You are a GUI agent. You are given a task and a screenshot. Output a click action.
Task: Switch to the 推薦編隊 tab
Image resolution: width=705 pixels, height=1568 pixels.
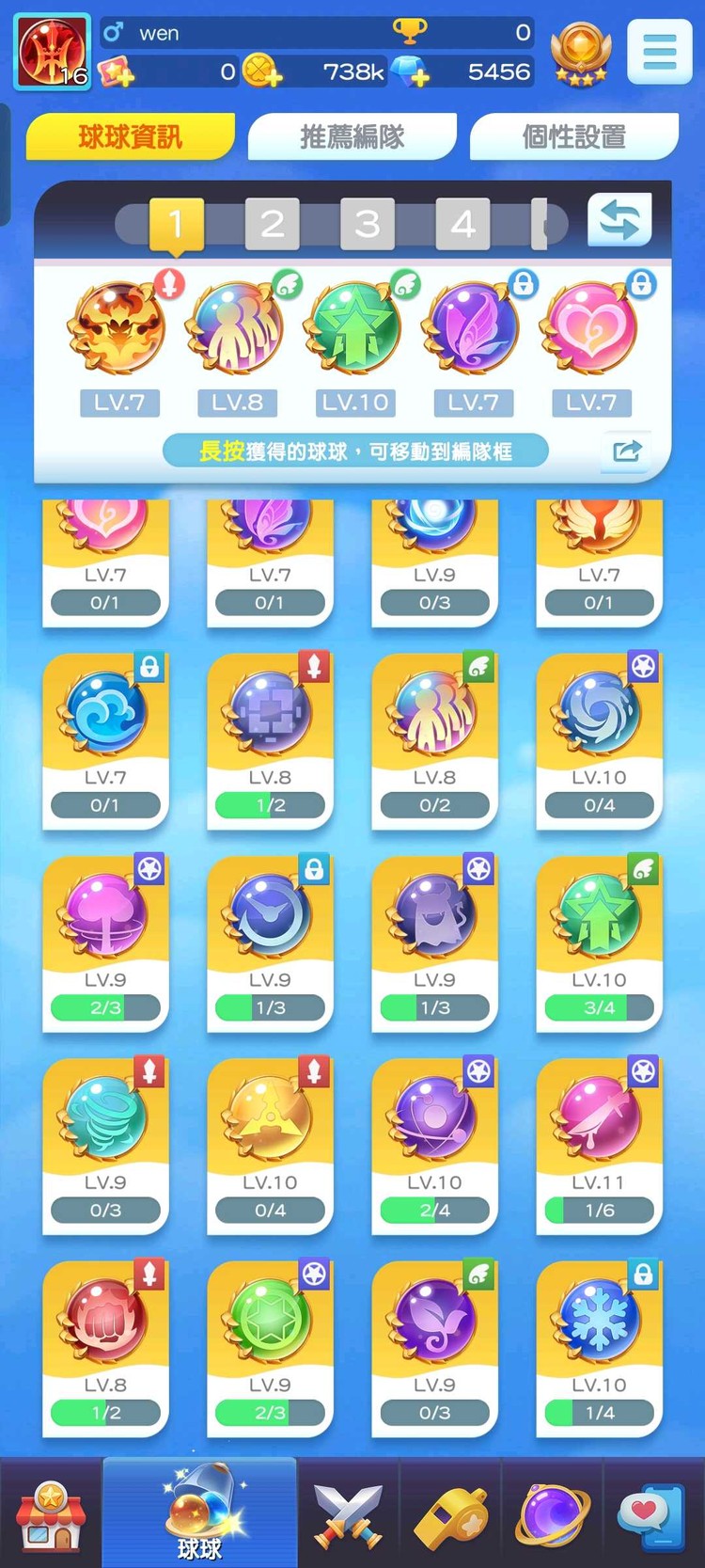[x=352, y=137]
